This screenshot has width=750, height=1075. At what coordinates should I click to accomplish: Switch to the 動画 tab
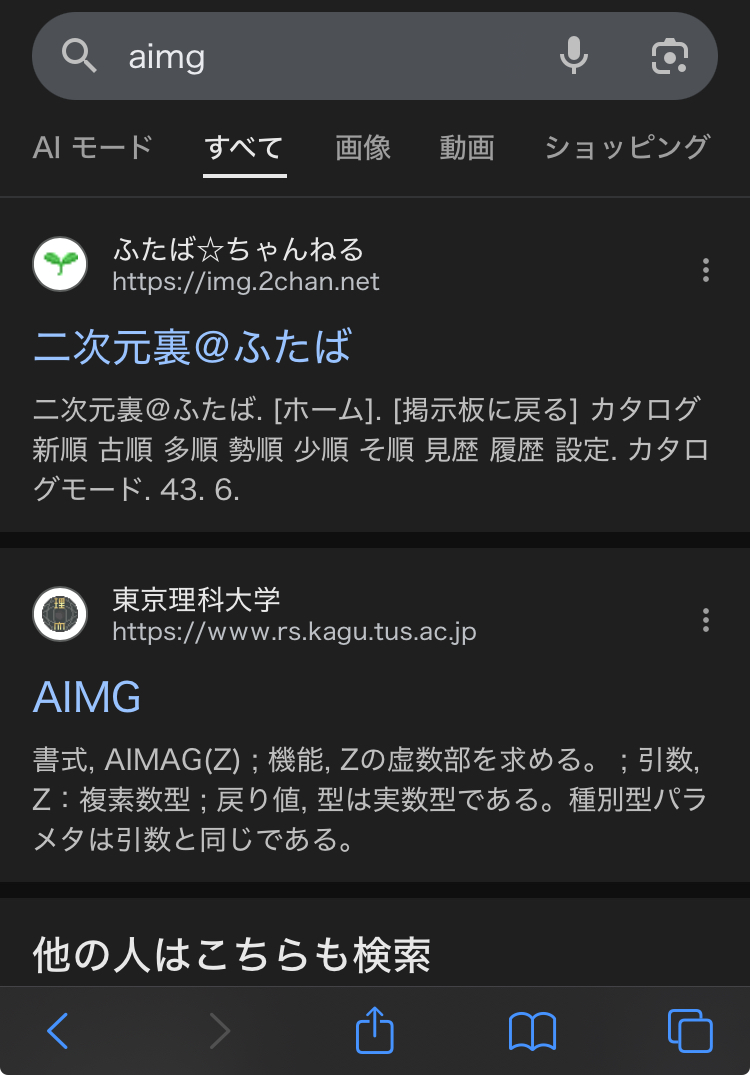pyautogui.click(x=467, y=148)
